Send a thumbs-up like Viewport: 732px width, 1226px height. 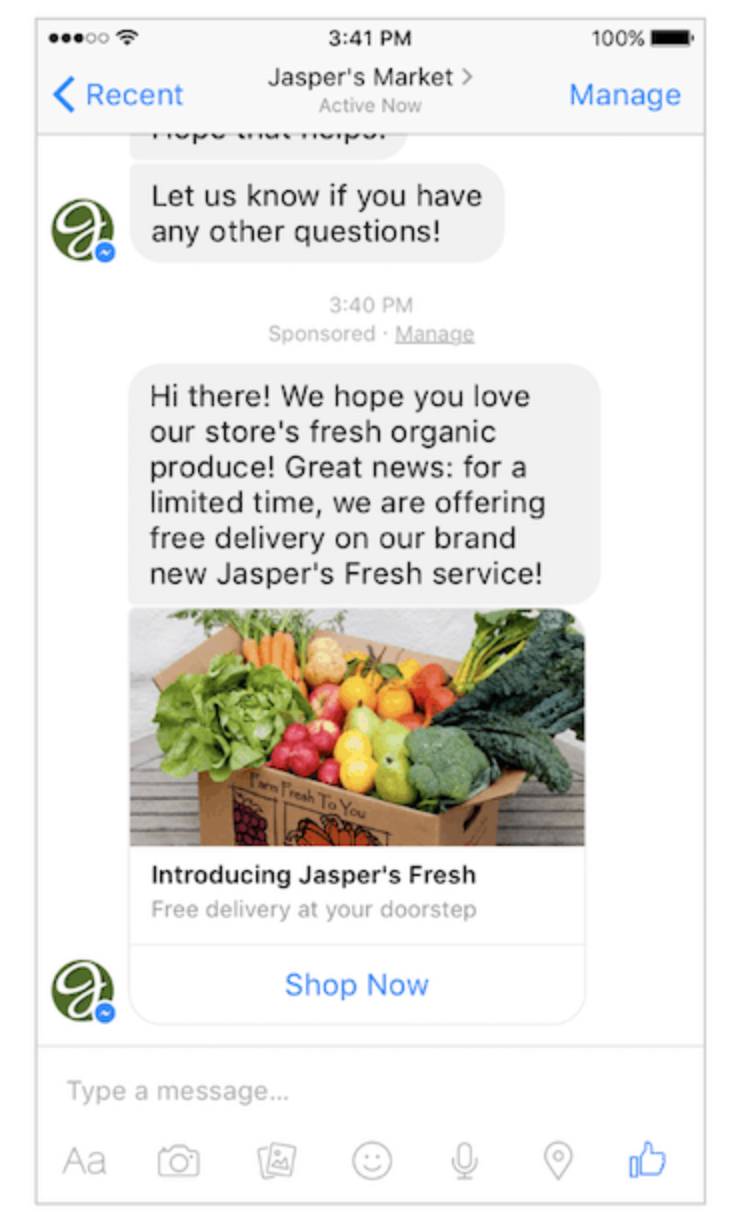tap(648, 1161)
